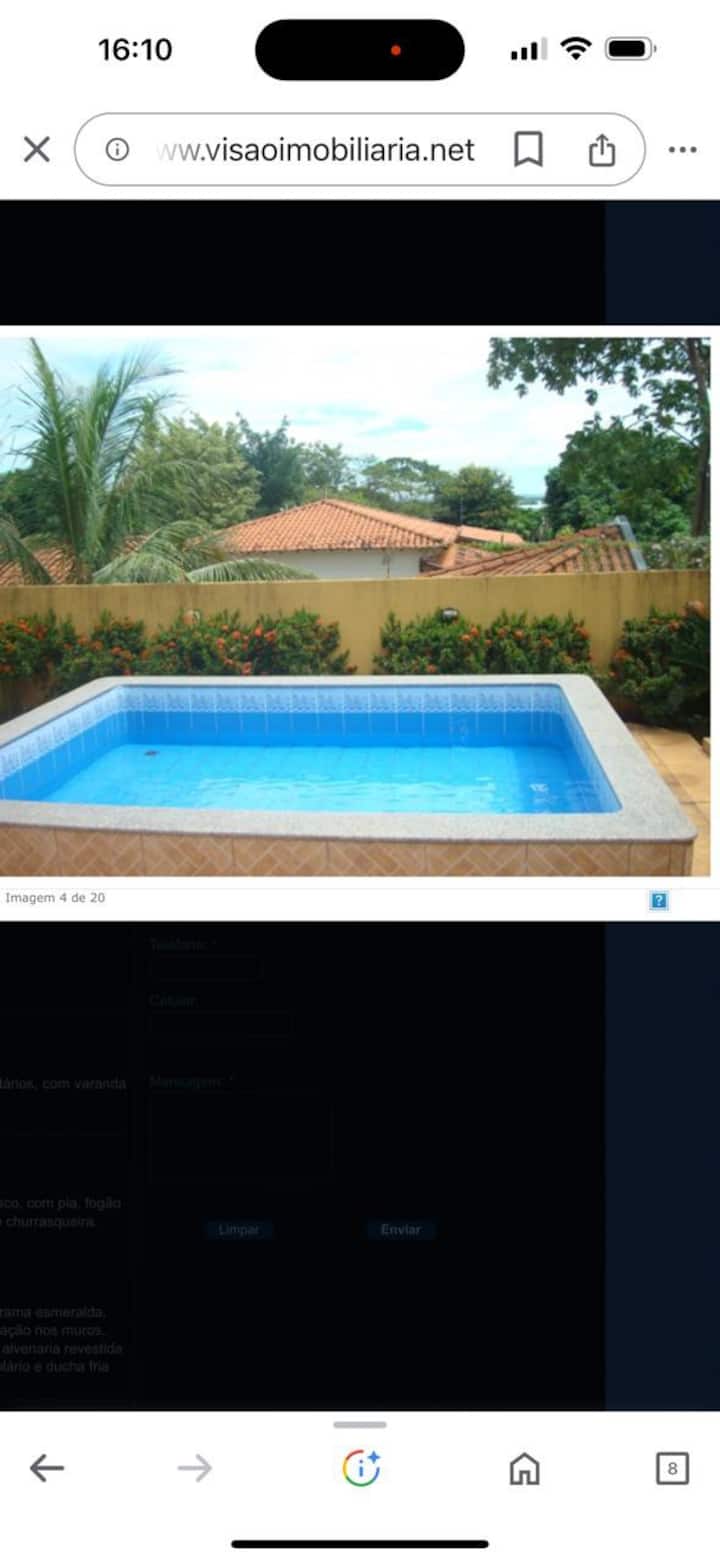View site info icon in address bar
Screen dimensions: 720x1562
[x=117, y=150]
